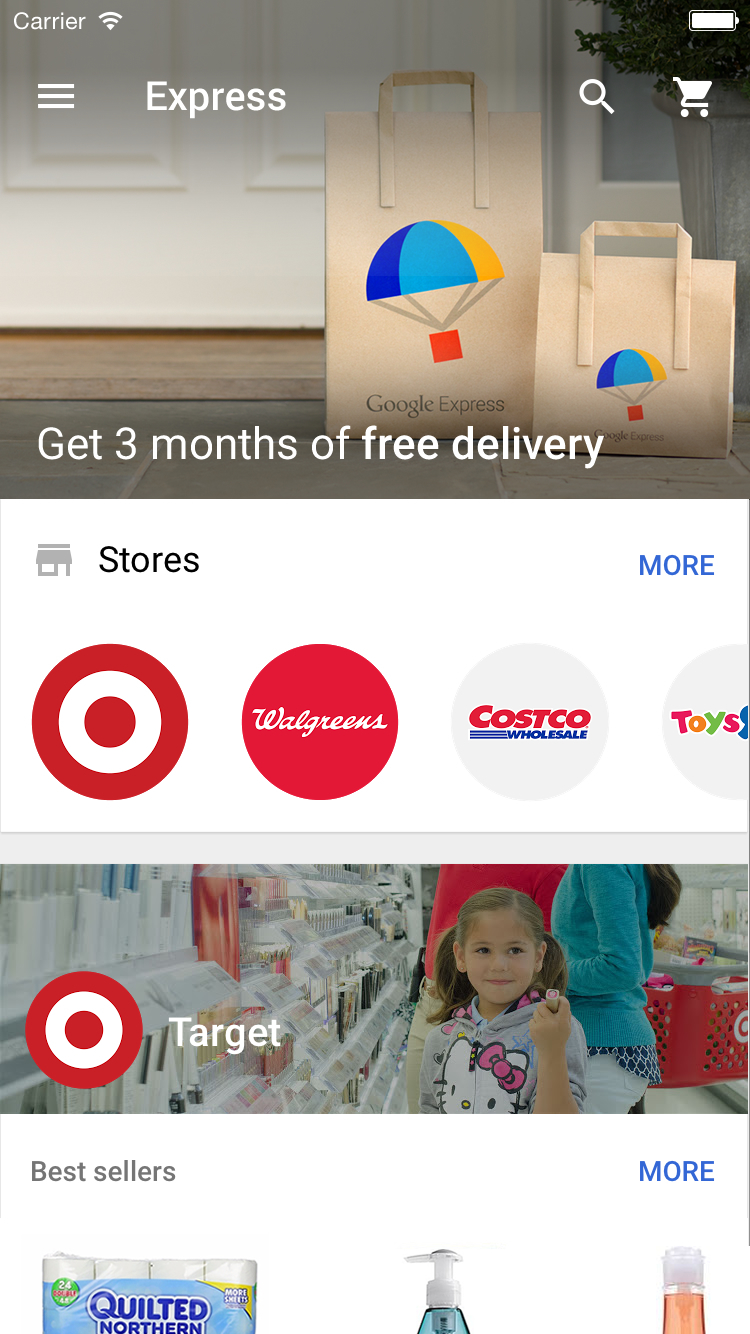Open the hamburger navigation menu
The image size is (750, 1334).
click(x=56, y=96)
